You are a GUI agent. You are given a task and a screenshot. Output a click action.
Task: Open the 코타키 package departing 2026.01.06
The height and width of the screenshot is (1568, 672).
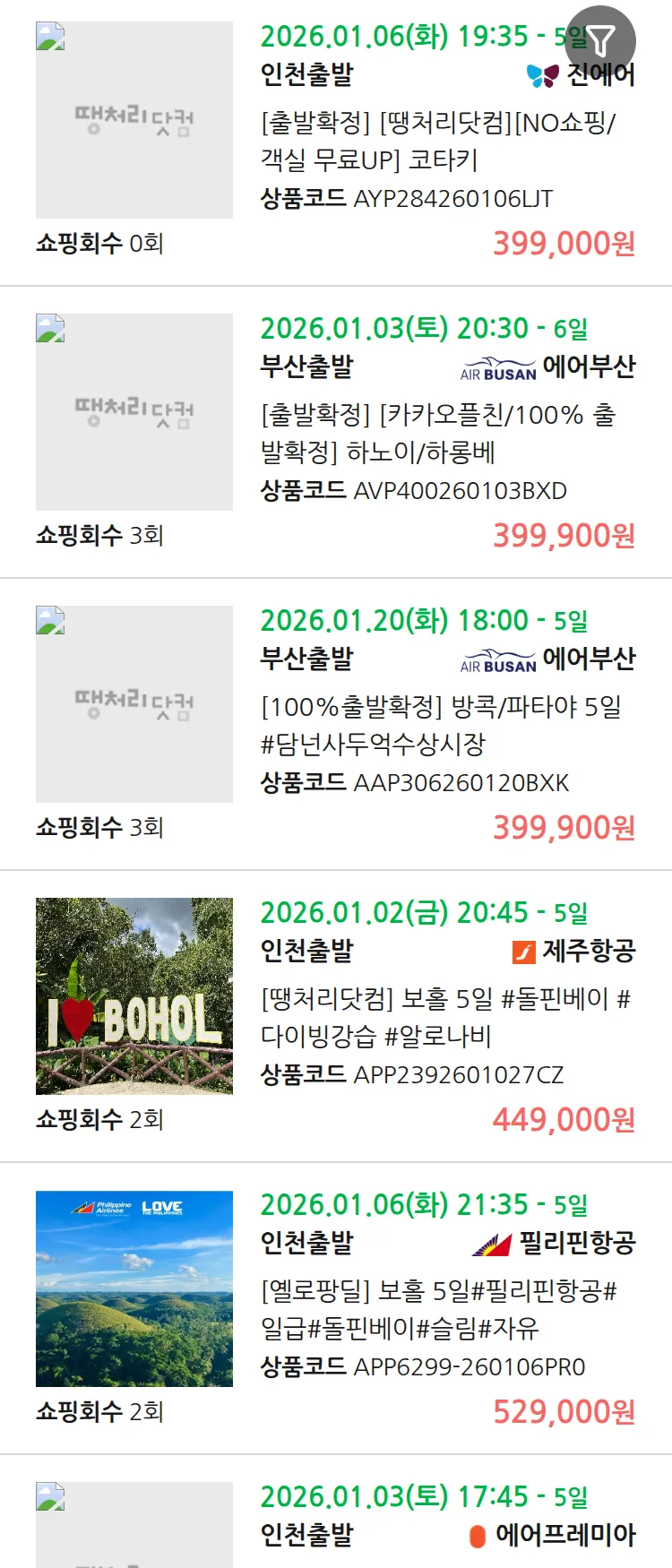pyautogui.click(x=437, y=141)
